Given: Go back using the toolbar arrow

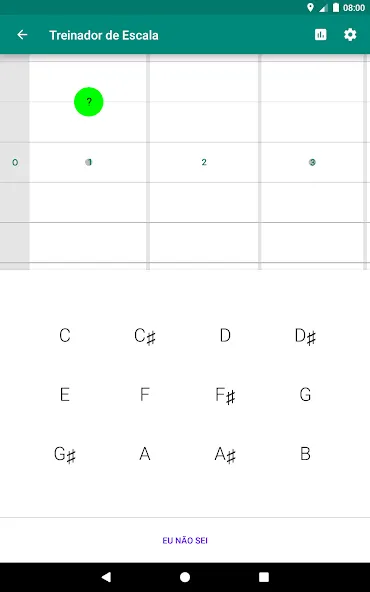Looking at the screenshot, I should pos(22,35).
